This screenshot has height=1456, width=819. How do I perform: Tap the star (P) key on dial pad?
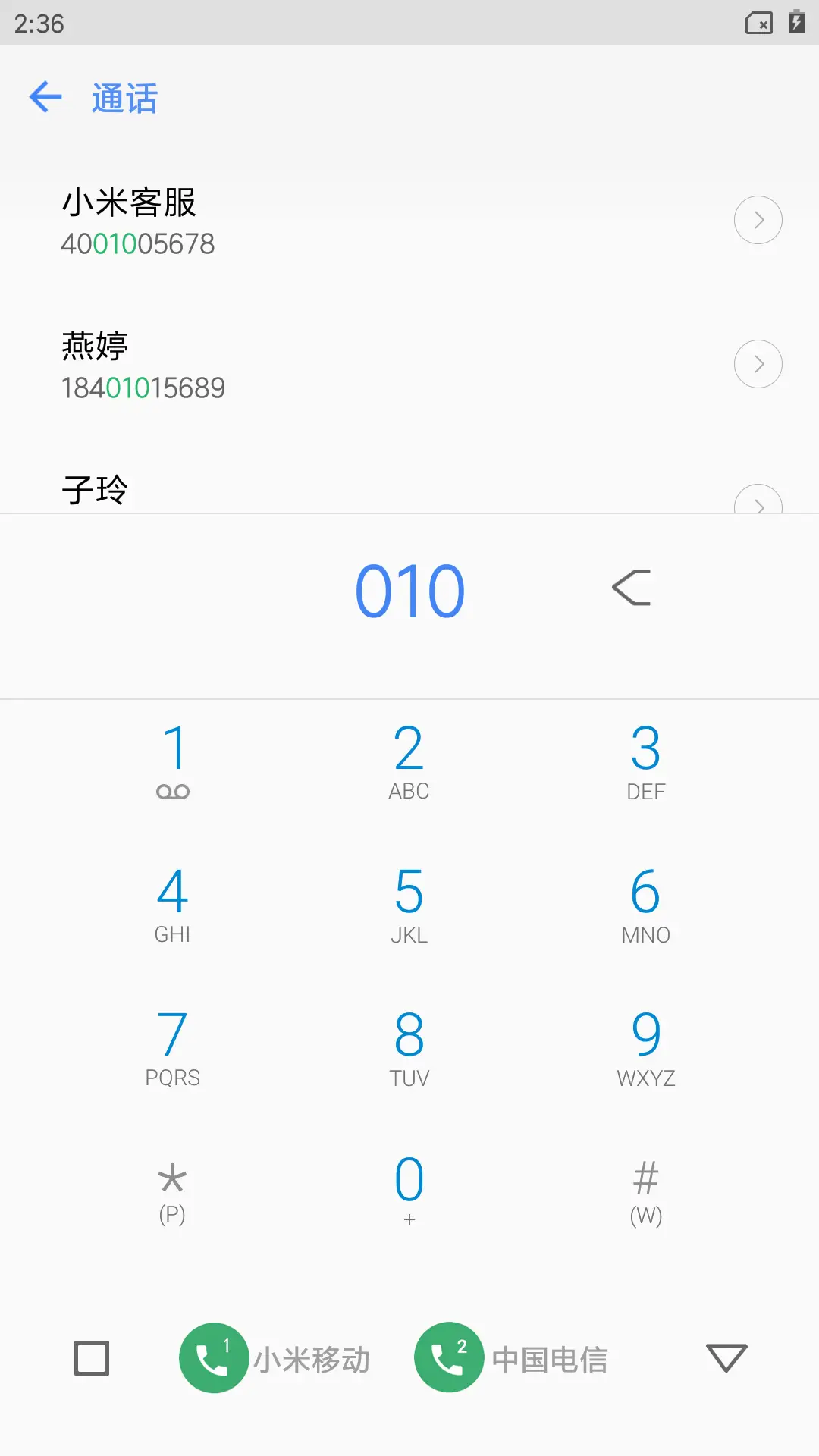tap(173, 1191)
